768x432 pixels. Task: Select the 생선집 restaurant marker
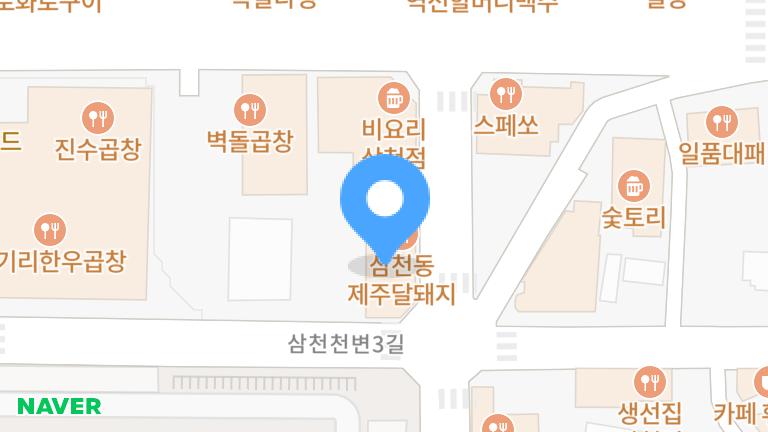click(650, 381)
